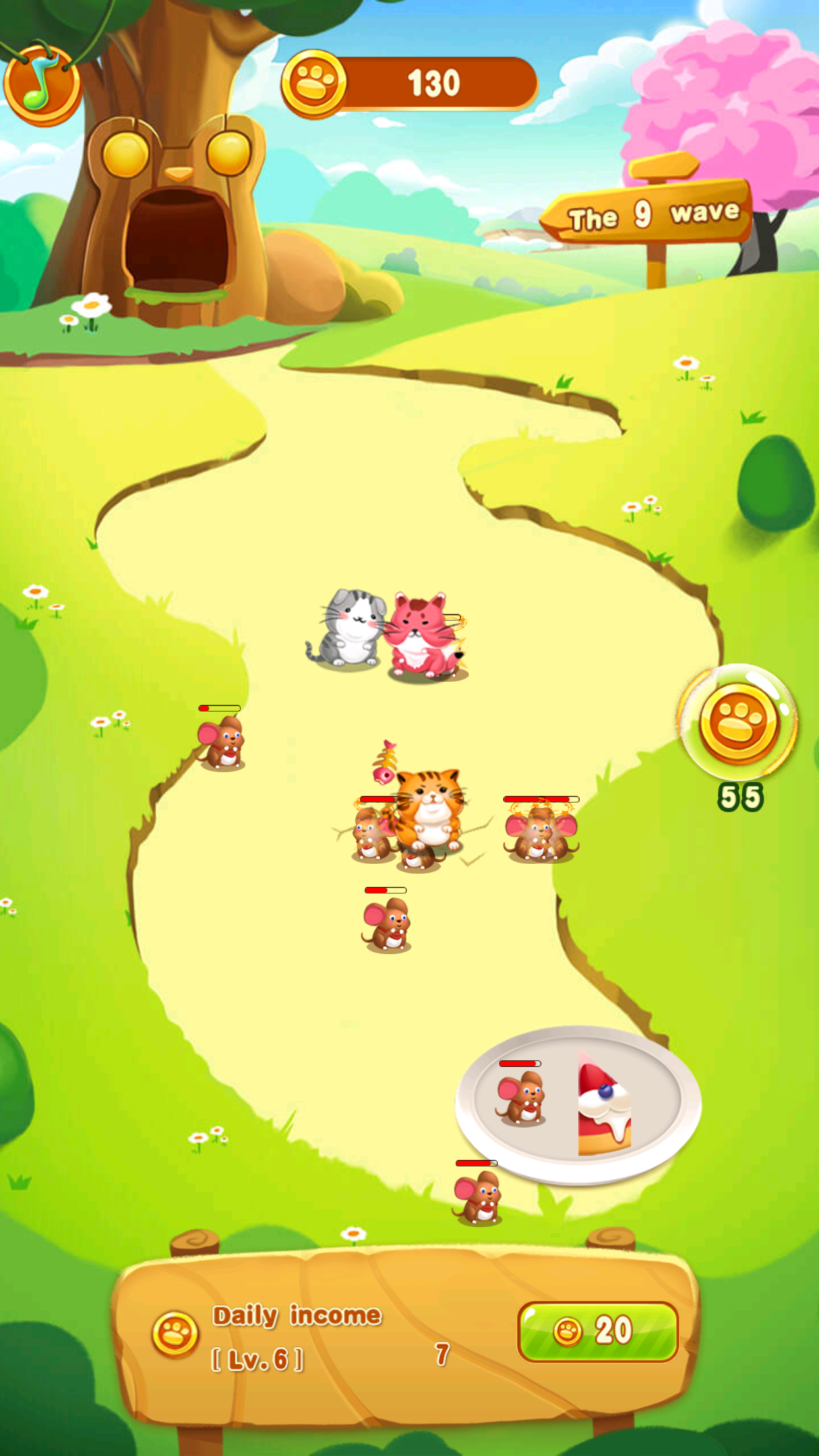This screenshot has width=819, height=1456.
Task: Toggle the music note button
Action: 42,84
